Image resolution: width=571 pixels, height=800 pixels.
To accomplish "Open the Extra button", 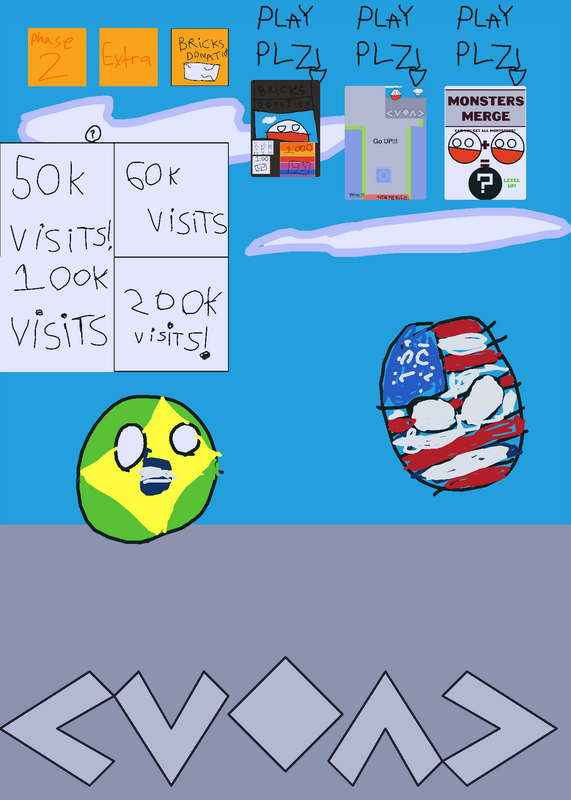I will point(128,57).
